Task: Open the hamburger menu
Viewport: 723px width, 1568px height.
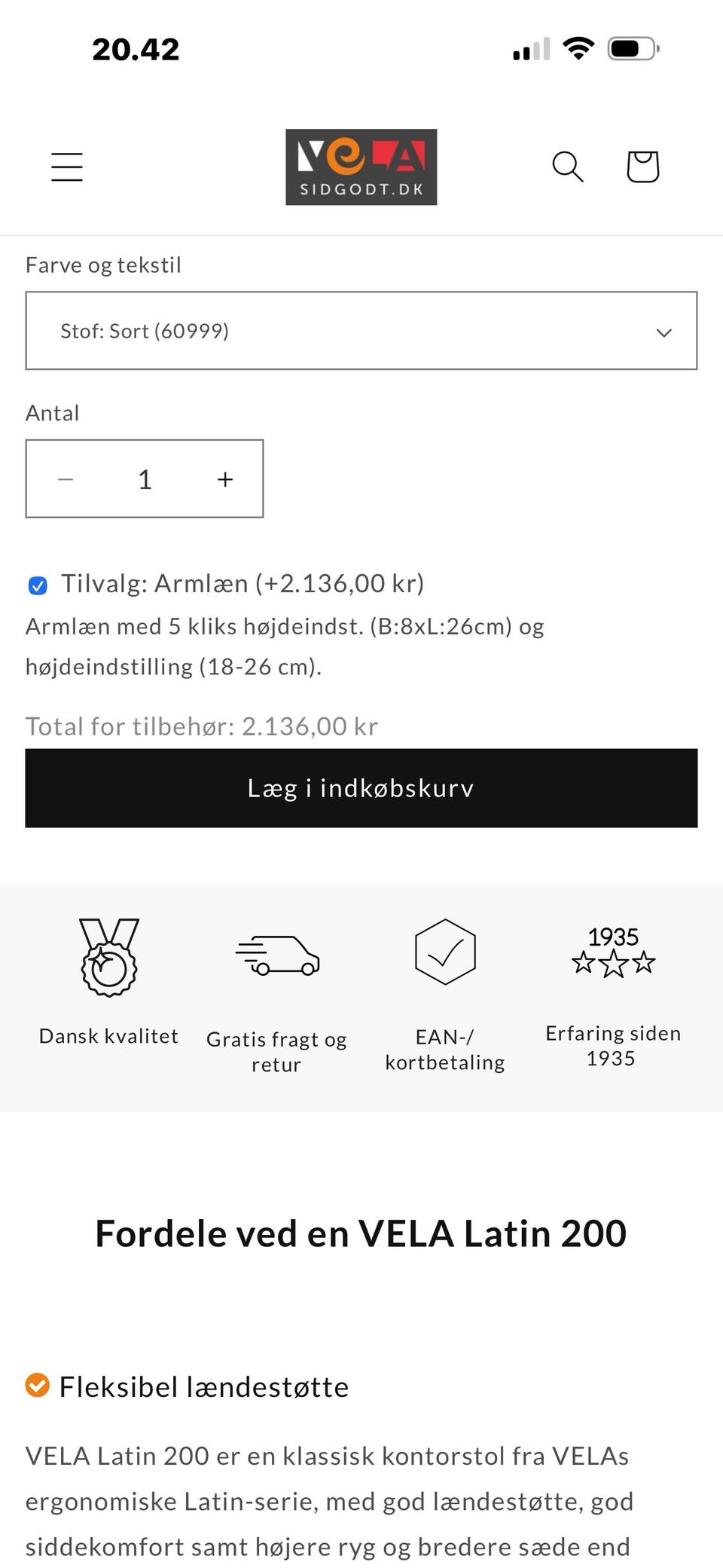Action: [x=67, y=167]
